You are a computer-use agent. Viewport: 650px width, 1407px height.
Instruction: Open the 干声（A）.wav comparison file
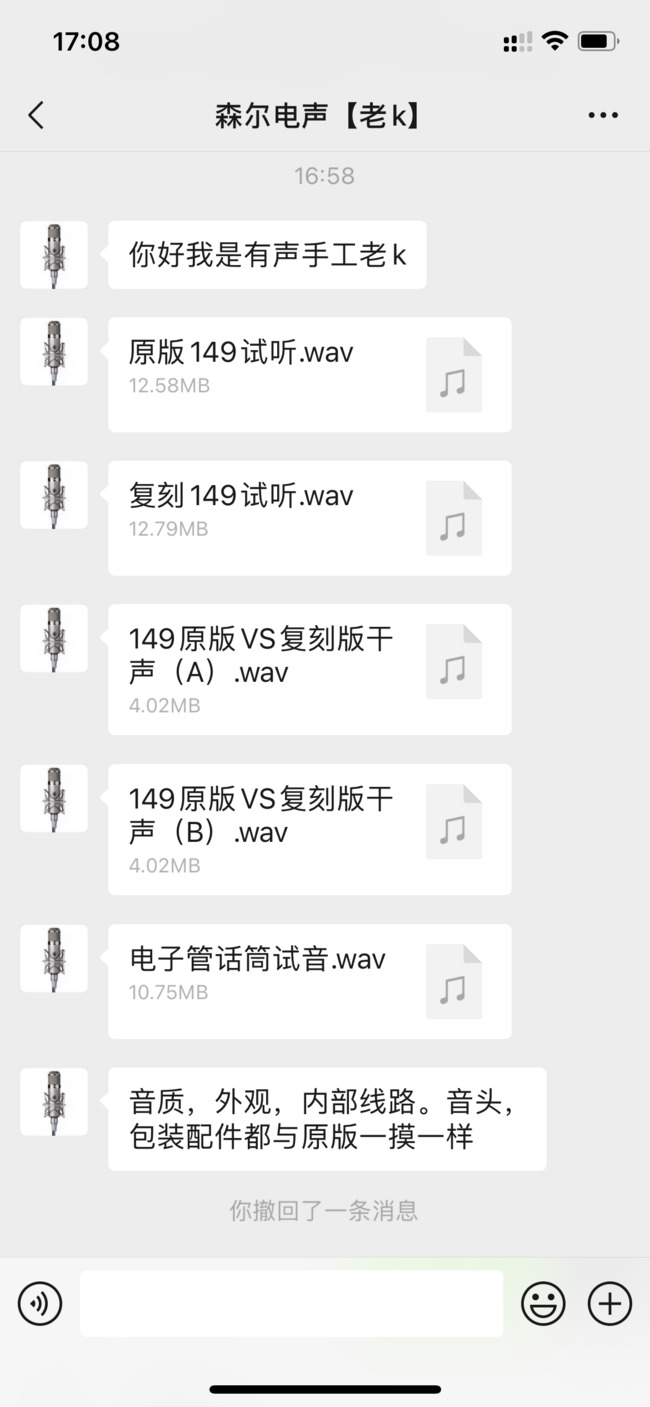pos(309,669)
